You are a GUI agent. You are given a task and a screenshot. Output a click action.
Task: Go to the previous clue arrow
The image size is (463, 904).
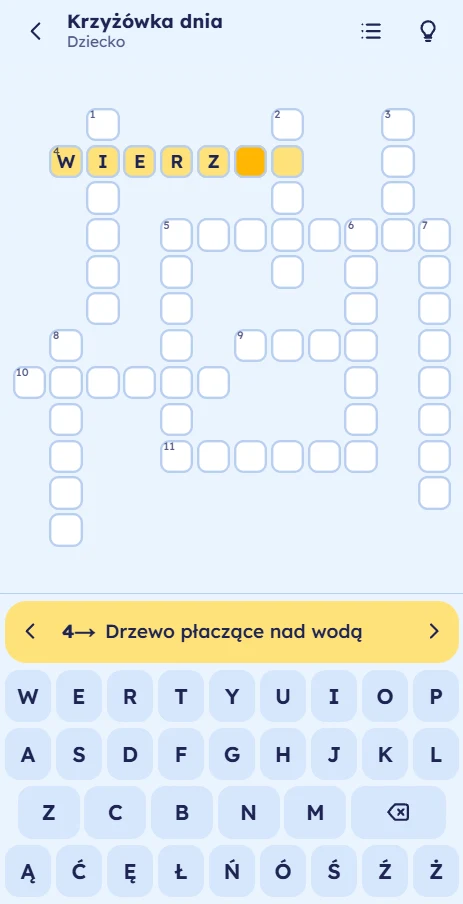click(x=31, y=632)
